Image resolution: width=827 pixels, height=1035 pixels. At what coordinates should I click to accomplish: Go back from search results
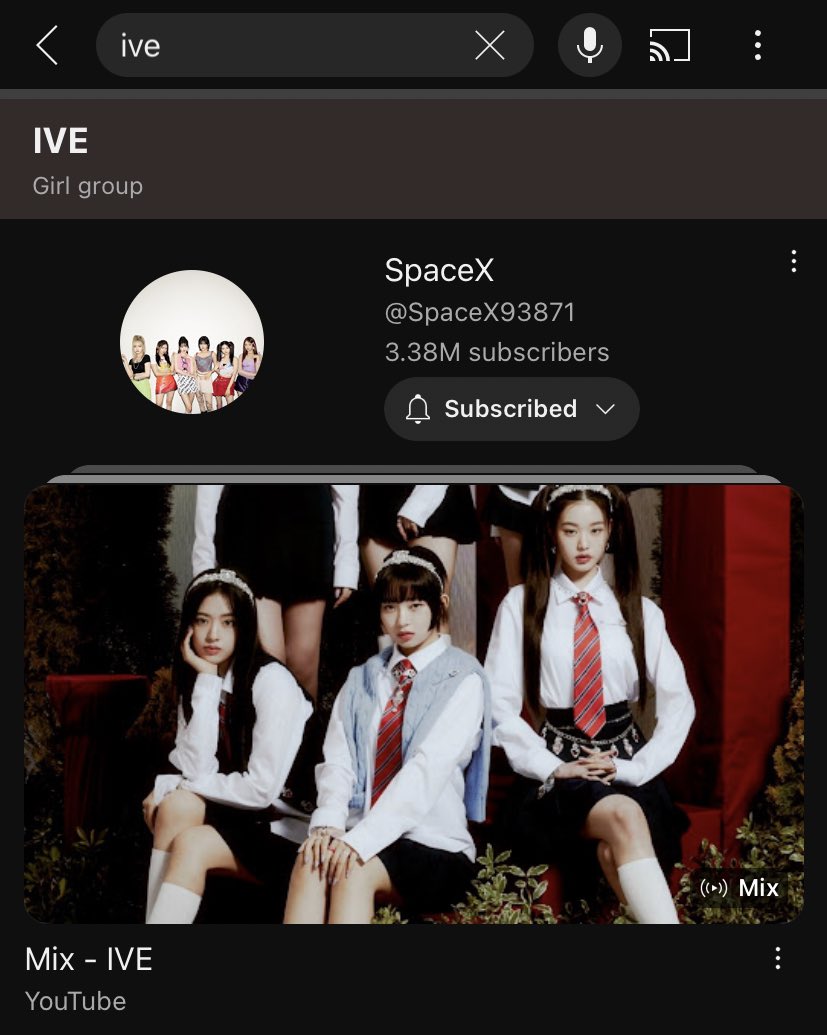tap(47, 46)
